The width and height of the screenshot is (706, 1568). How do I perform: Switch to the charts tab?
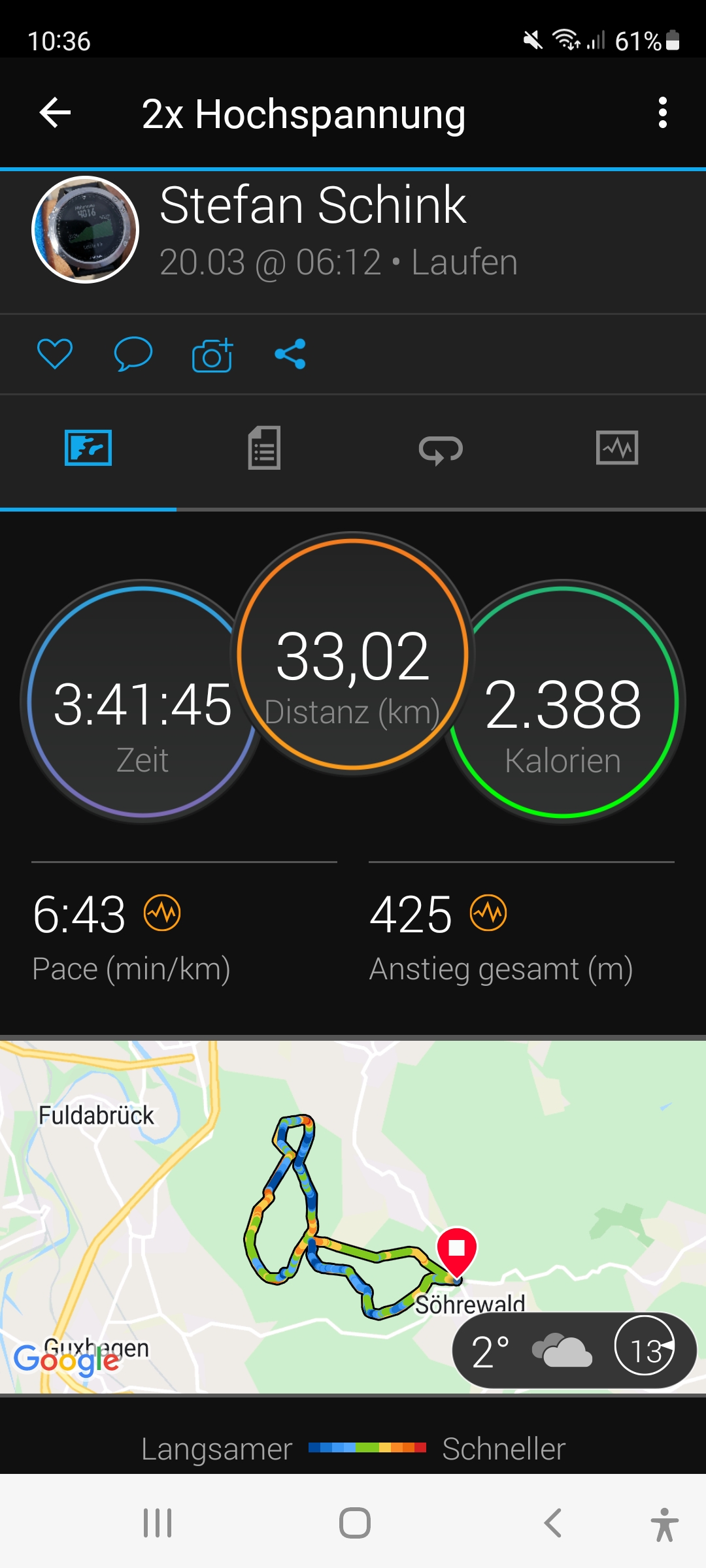617,448
